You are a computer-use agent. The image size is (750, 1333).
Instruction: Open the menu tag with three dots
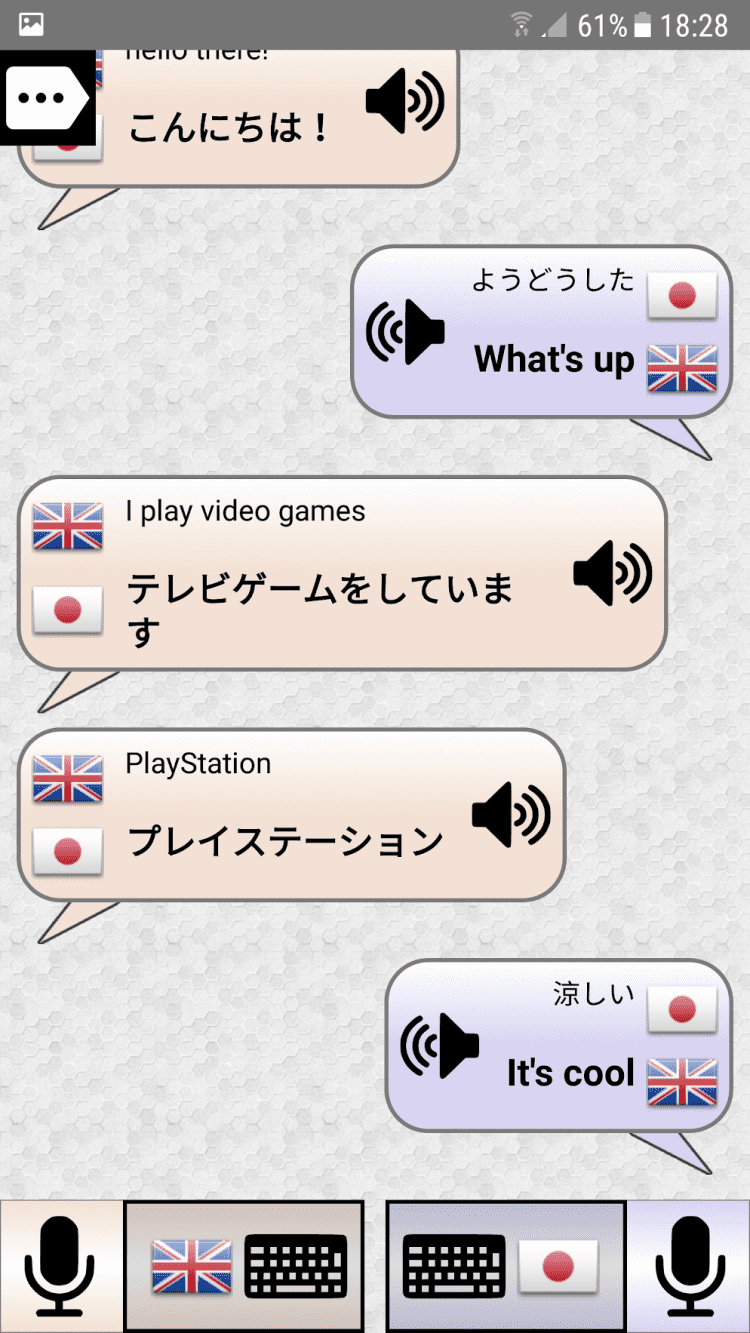(46, 98)
